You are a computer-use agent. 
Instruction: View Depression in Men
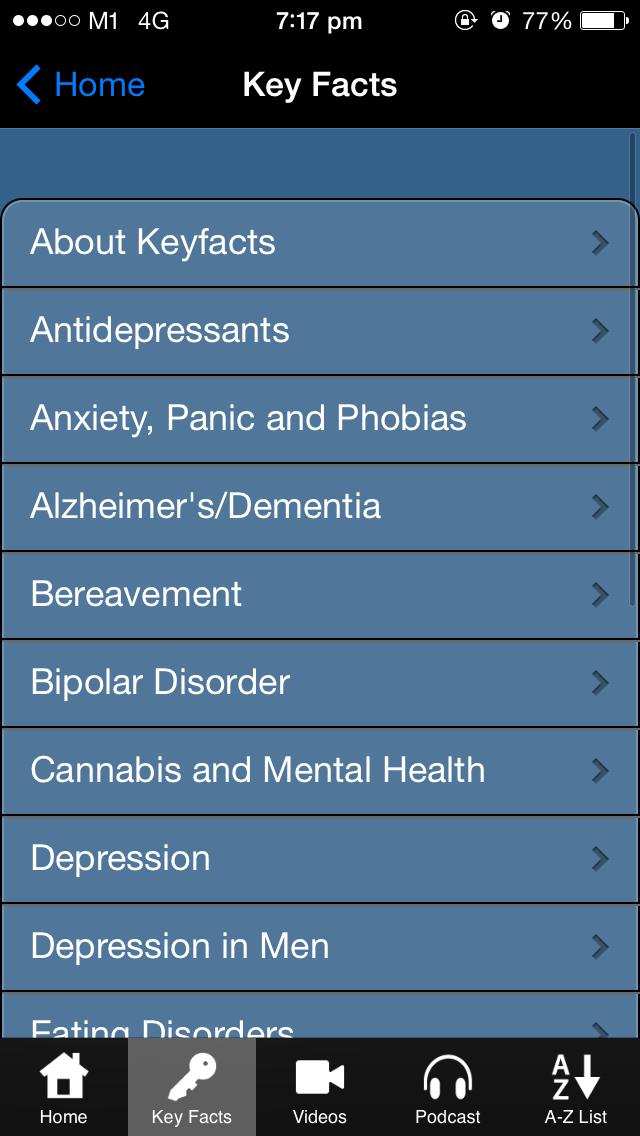tap(319, 947)
